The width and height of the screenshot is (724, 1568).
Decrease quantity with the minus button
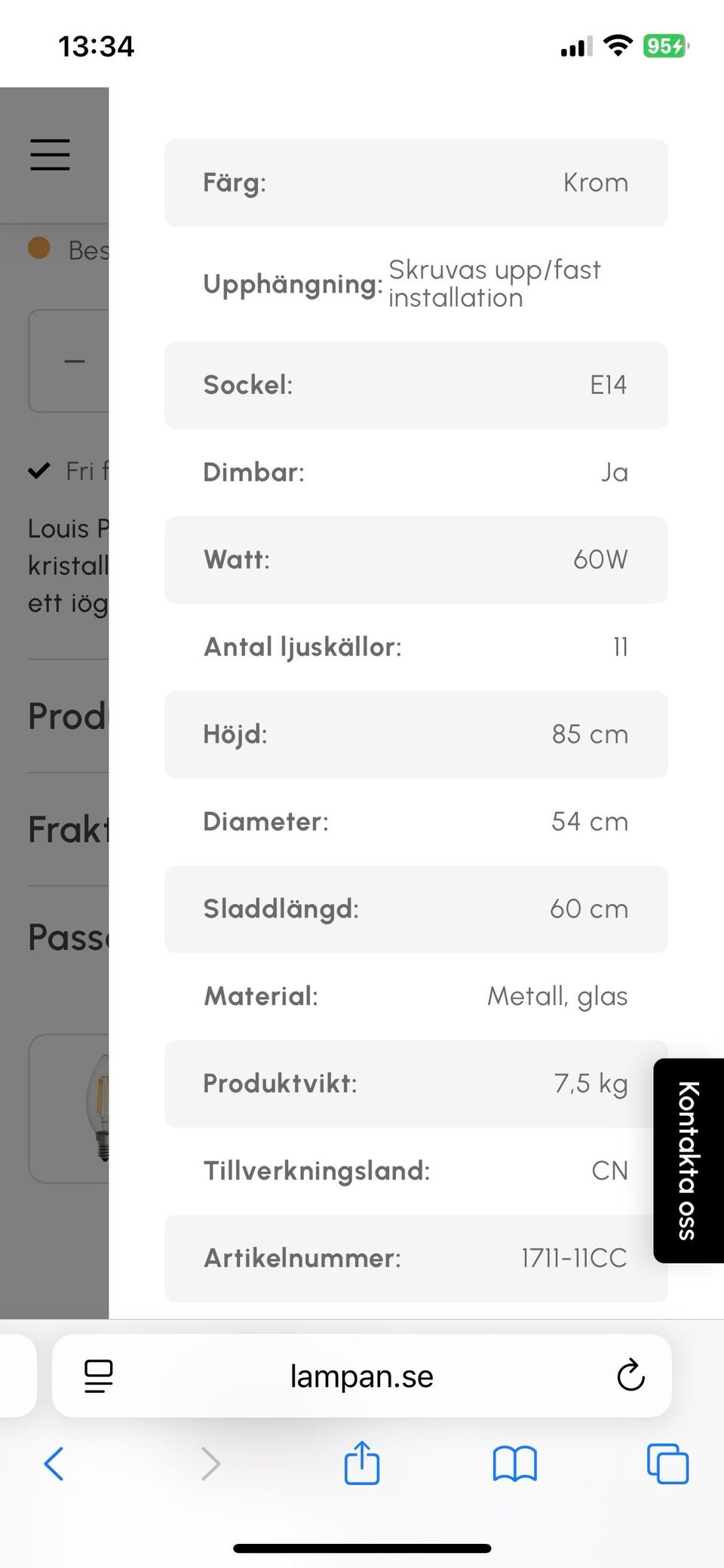tap(74, 361)
